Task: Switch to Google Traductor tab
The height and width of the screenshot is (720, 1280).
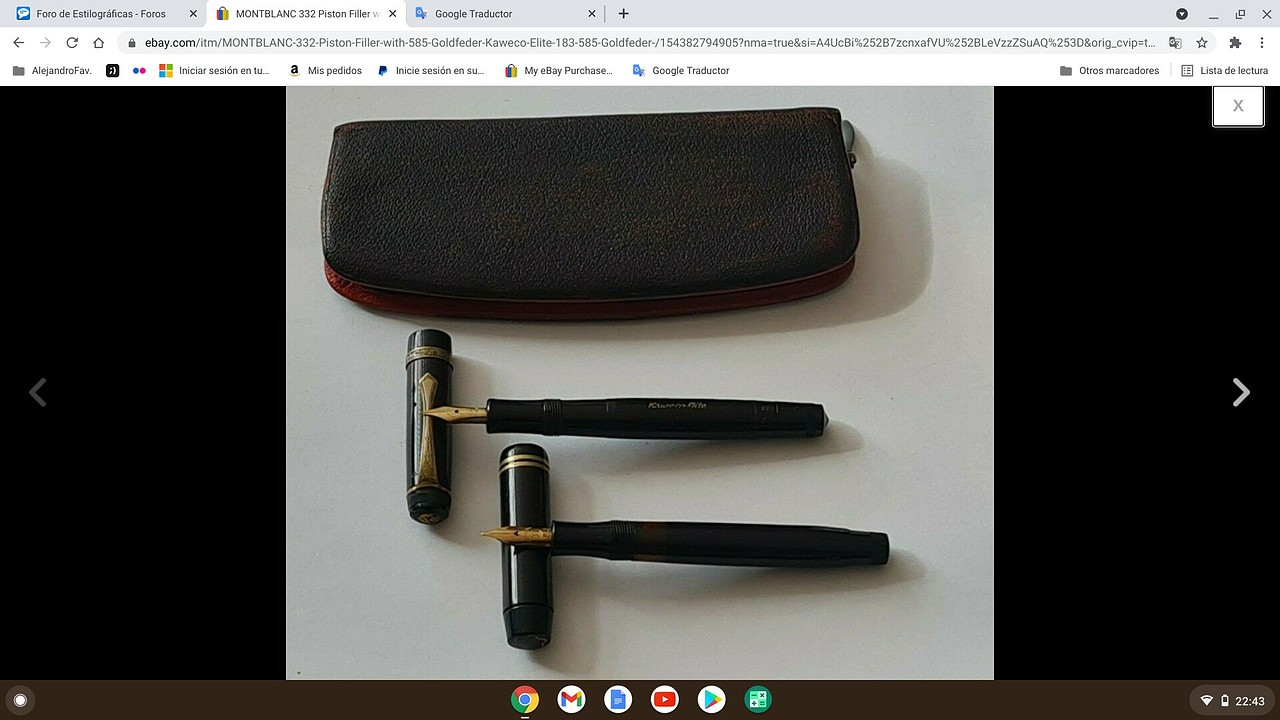Action: (500, 14)
